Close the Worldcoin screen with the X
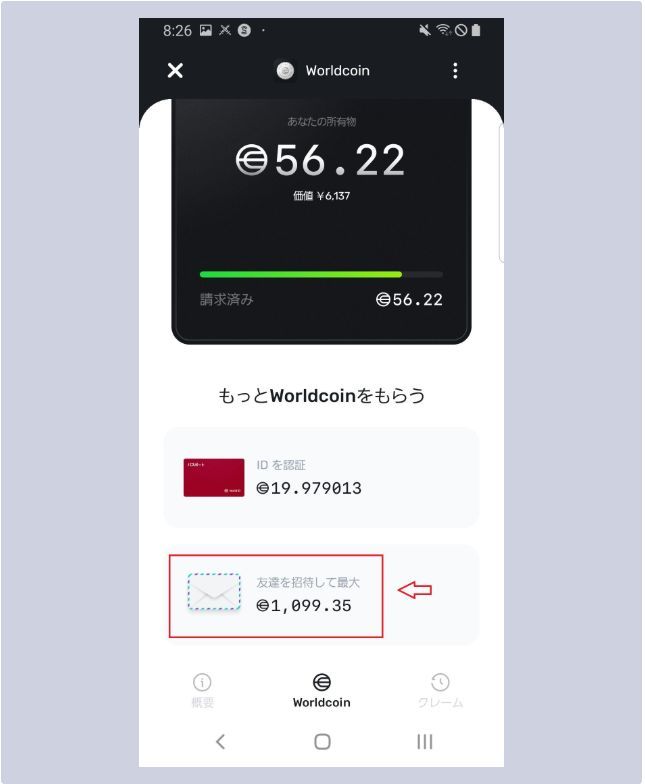Image resolution: width=645 pixels, height=784 pixels. tap(175, 70)
